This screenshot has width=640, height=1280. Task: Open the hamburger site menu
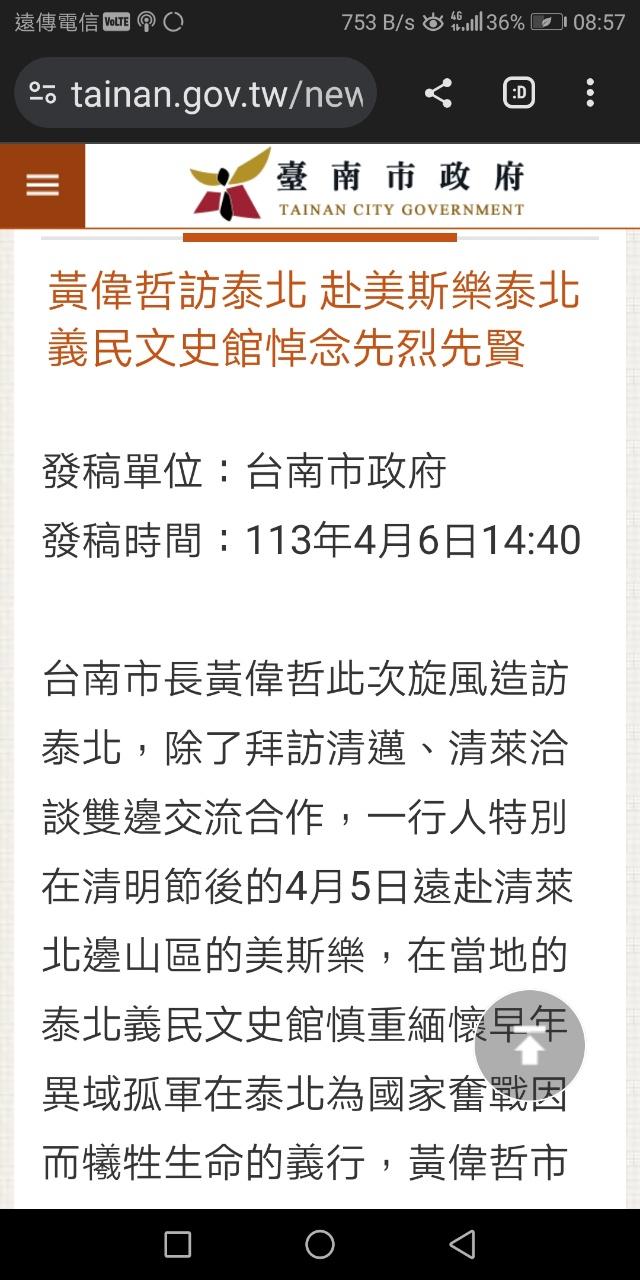coord(42,186)
